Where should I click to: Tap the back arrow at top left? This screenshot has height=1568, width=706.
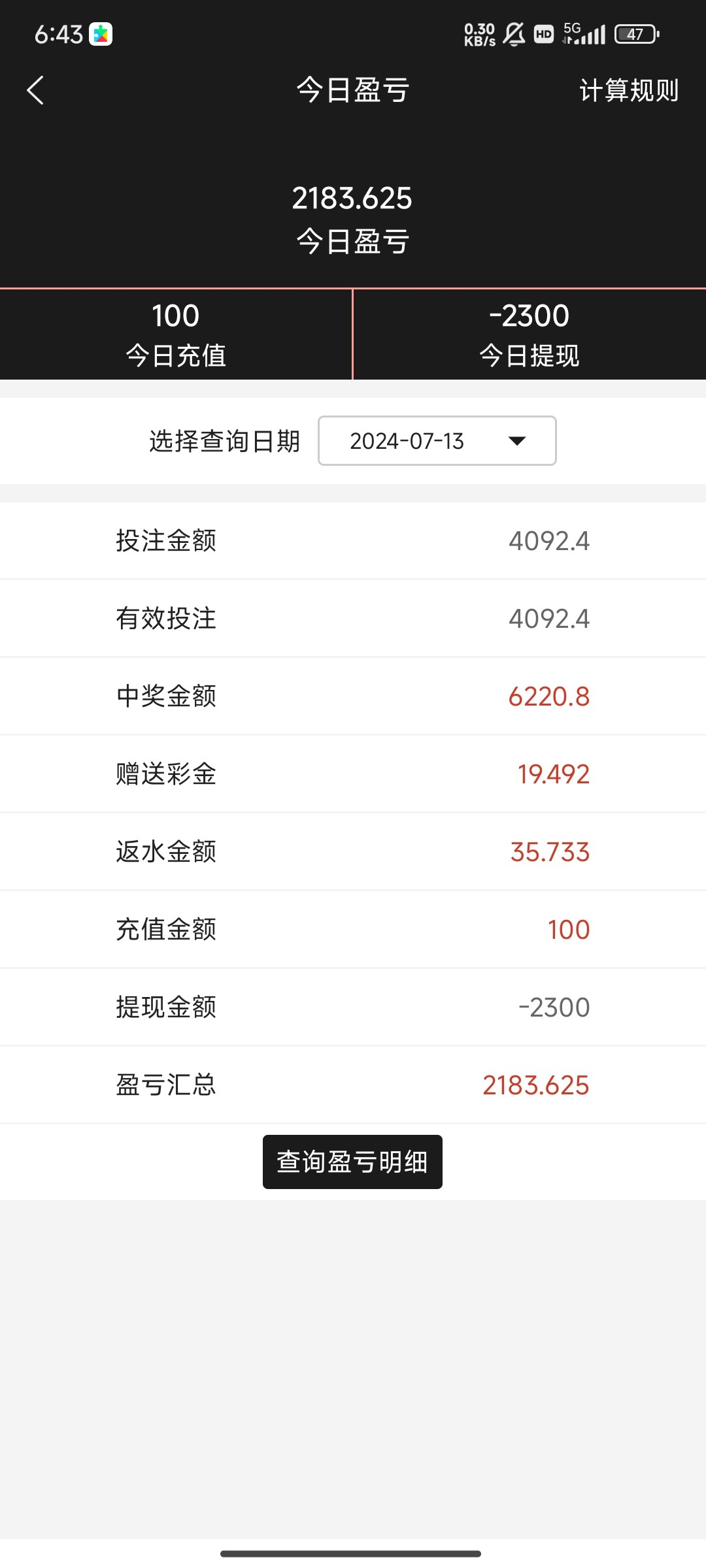point(35,90)
